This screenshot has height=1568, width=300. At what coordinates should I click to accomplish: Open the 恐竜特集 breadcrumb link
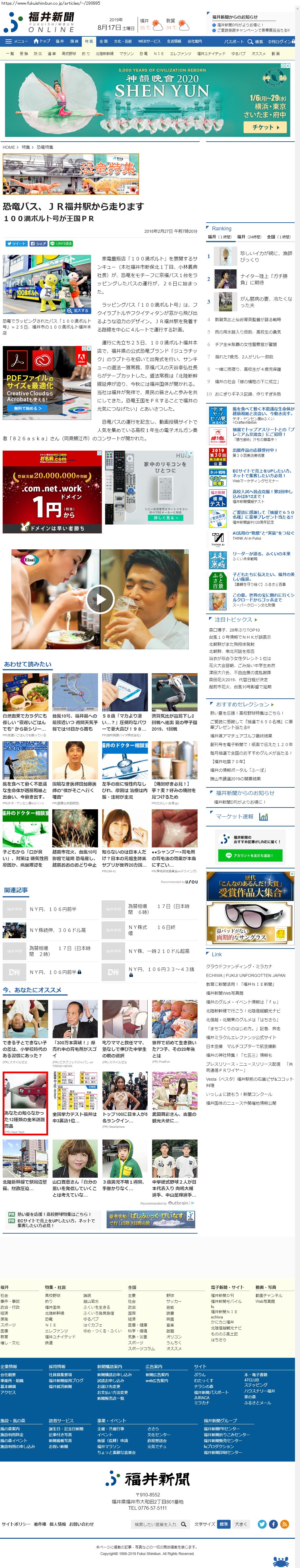pos(45,147)
